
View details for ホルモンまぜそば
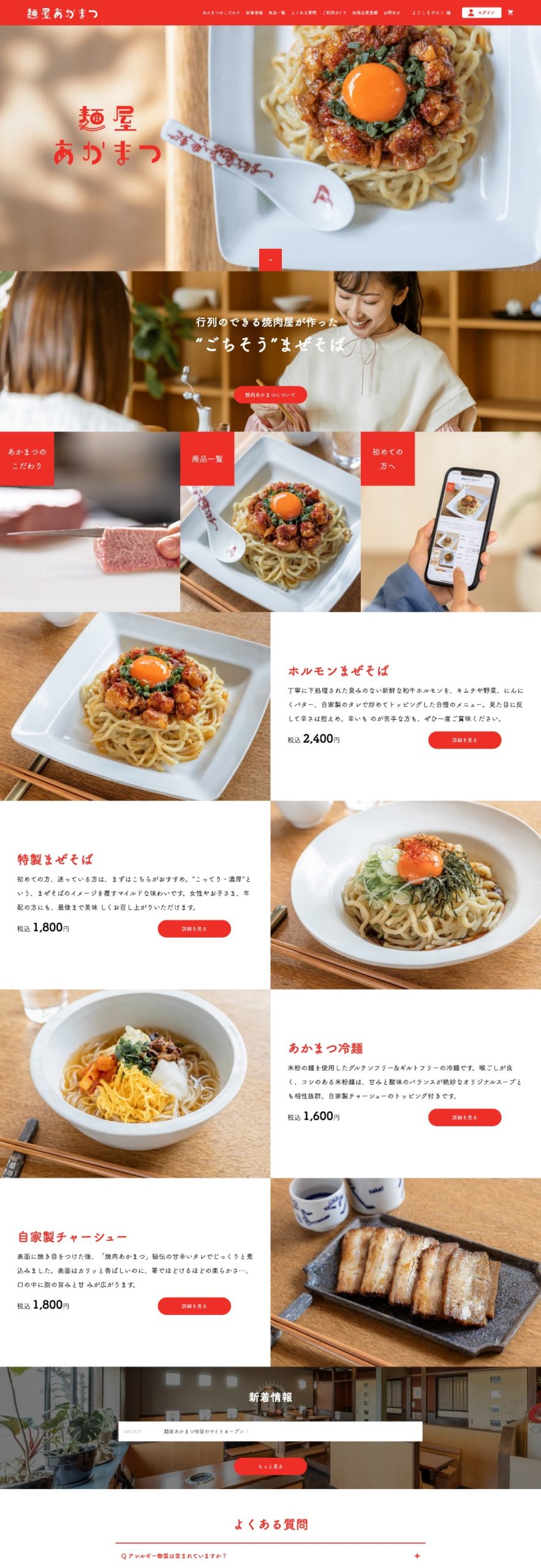[x=464, y=740]
